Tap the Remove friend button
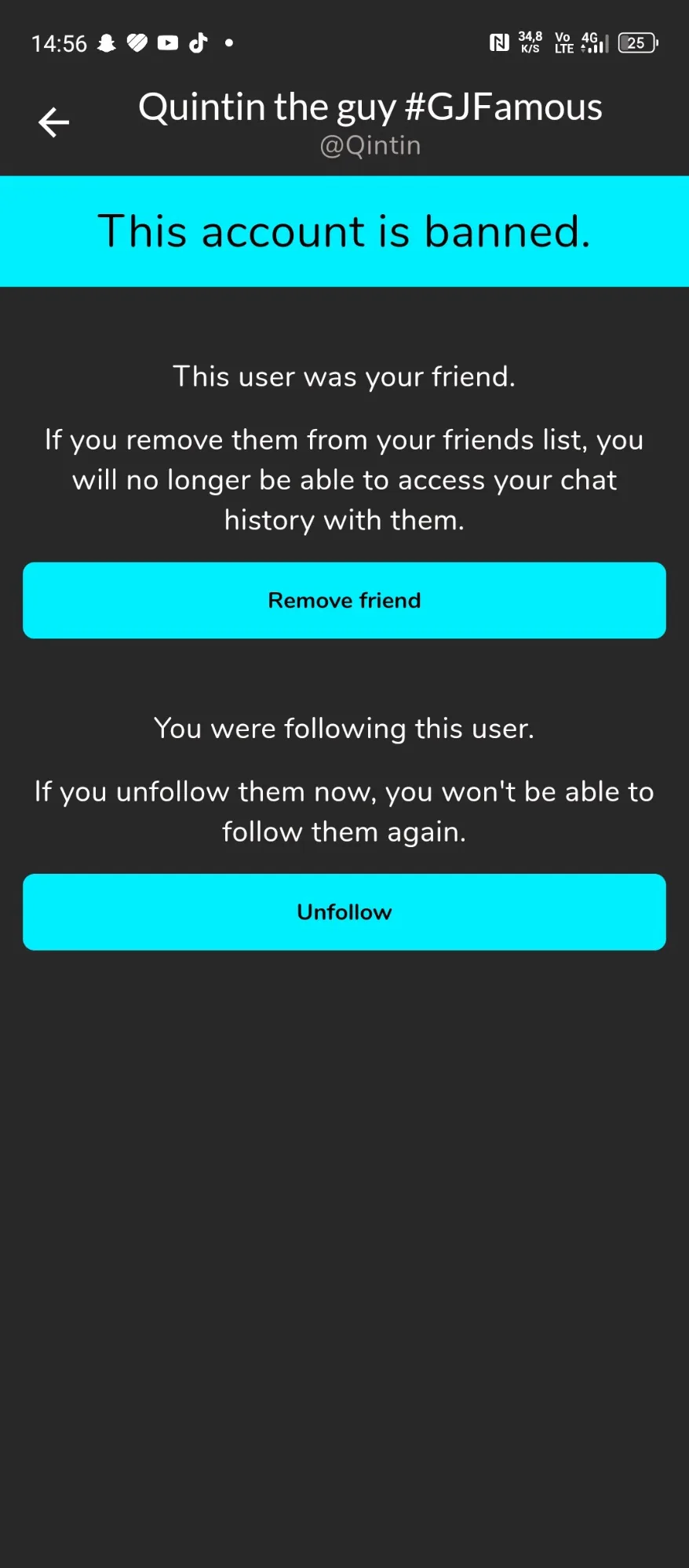 [x=344, y=600]
